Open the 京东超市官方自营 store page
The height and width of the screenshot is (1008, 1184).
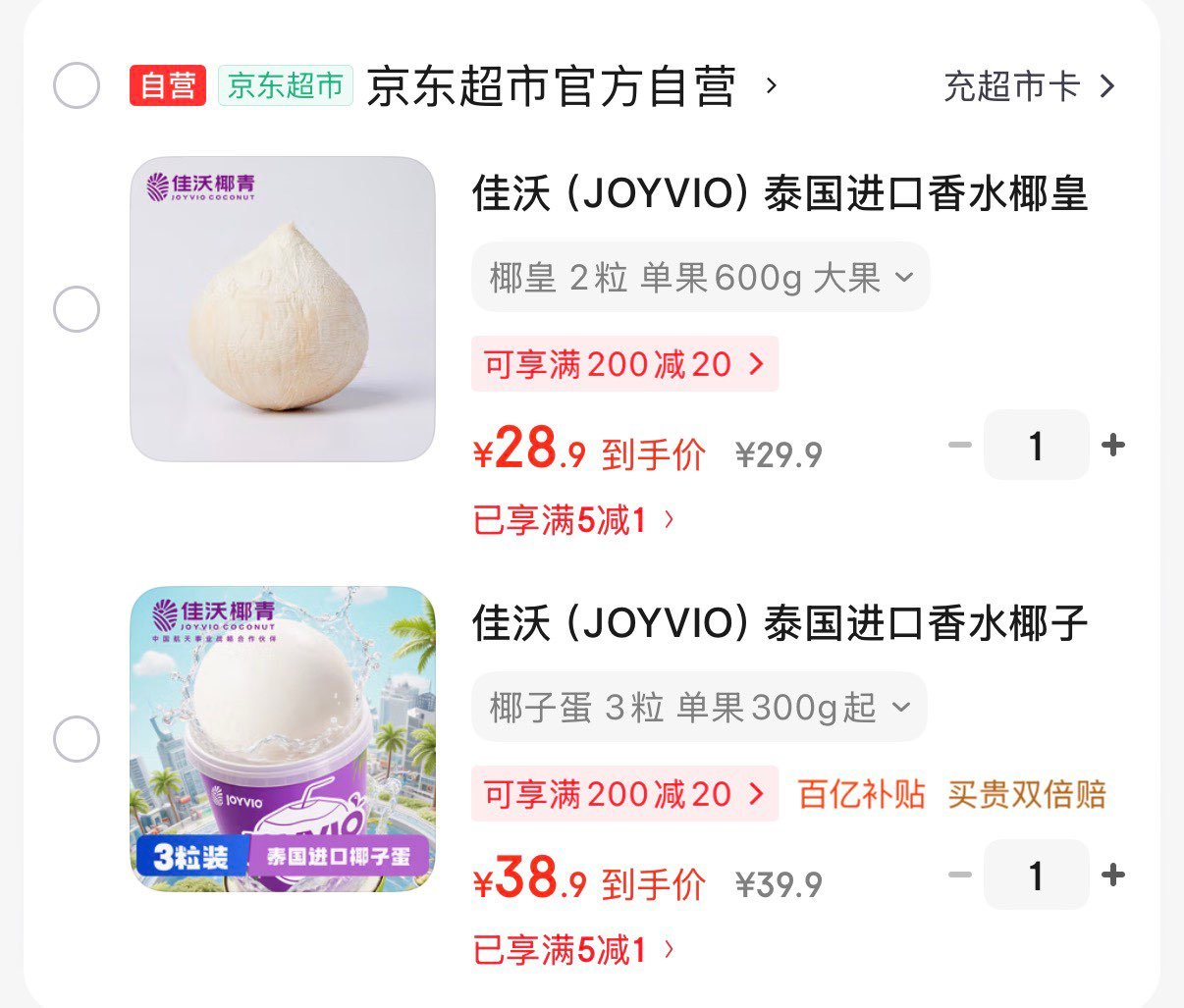point(571,86)
